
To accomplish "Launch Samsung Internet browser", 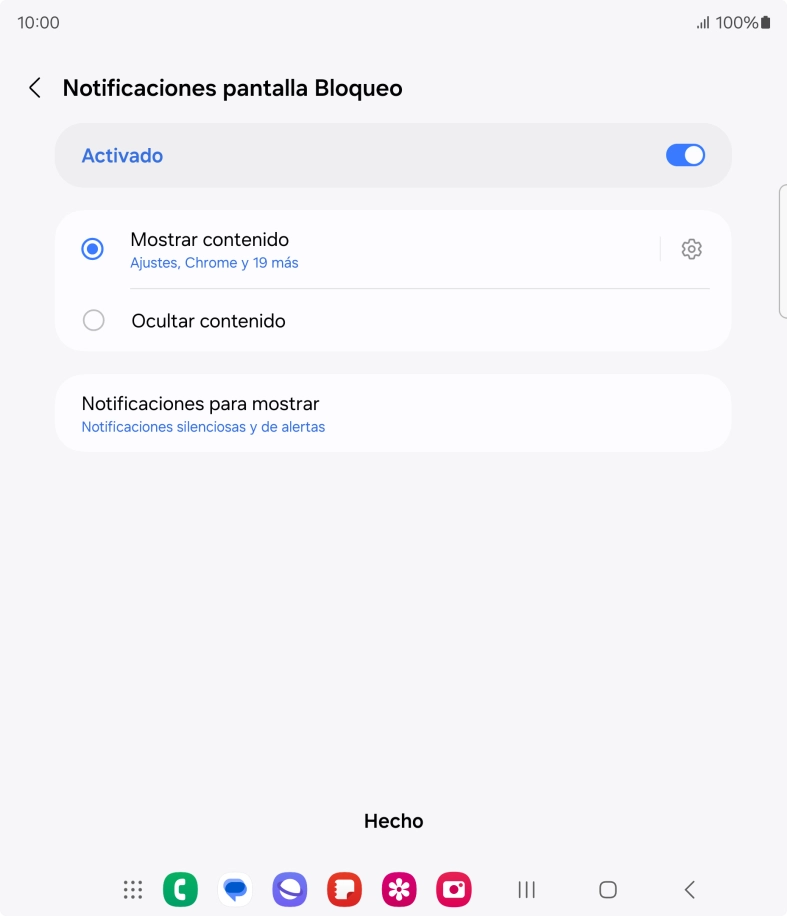I will tap(289, 888).
